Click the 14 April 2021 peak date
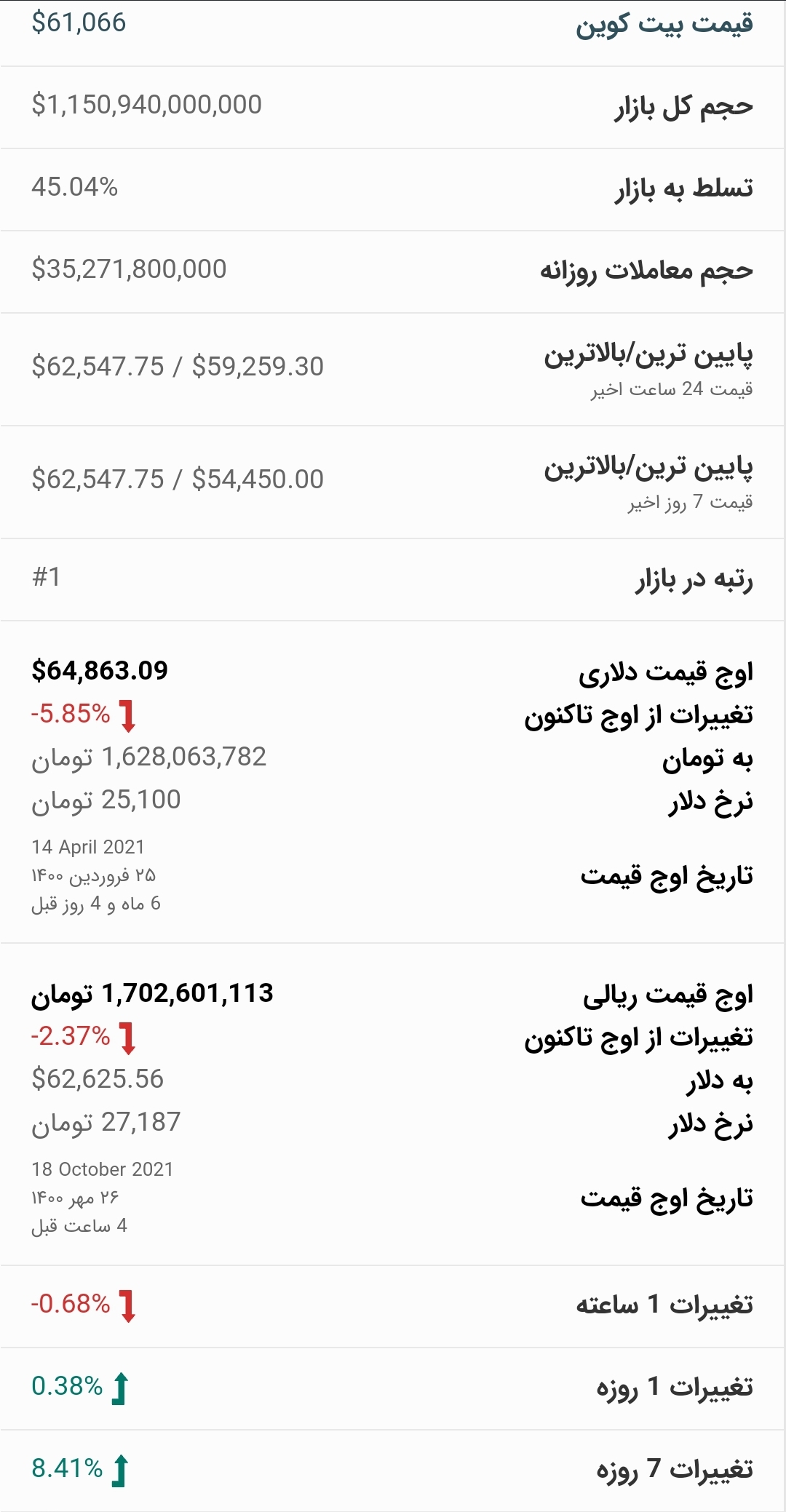 89,846
